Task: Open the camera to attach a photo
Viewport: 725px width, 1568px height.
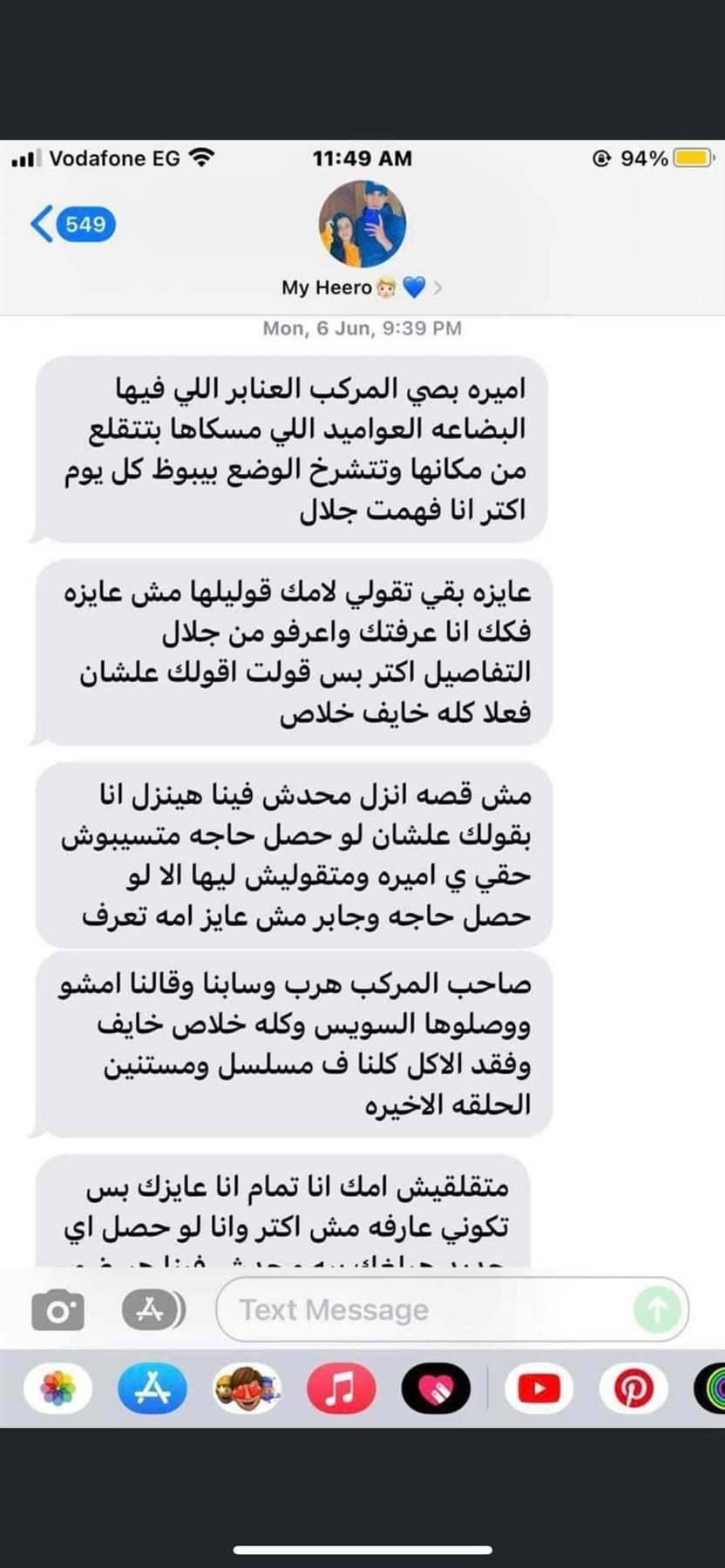Action: (x=58, y=1310)
